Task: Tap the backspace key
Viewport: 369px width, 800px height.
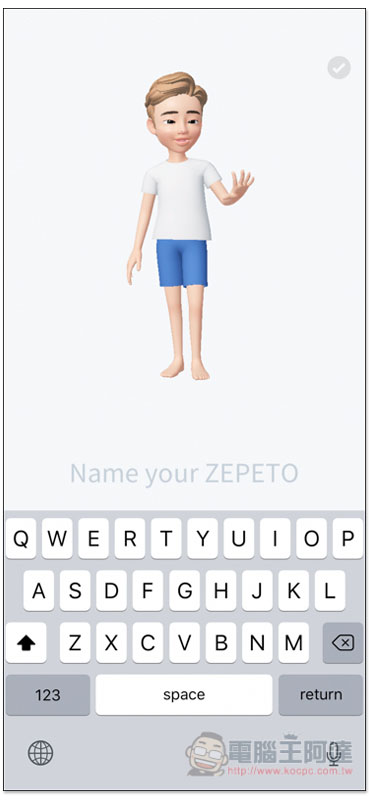Action: [x=343, y=643]
